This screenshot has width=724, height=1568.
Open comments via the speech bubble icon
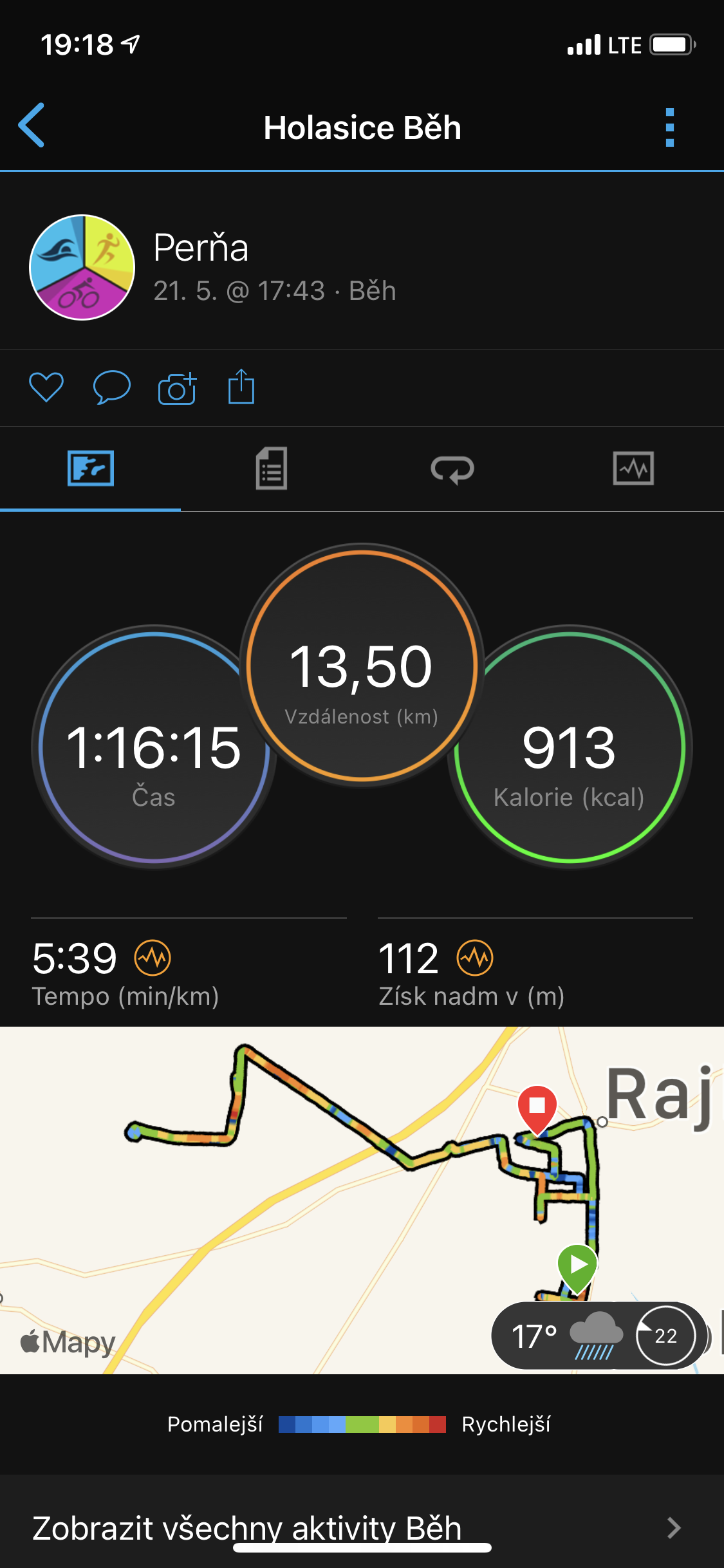112,387
